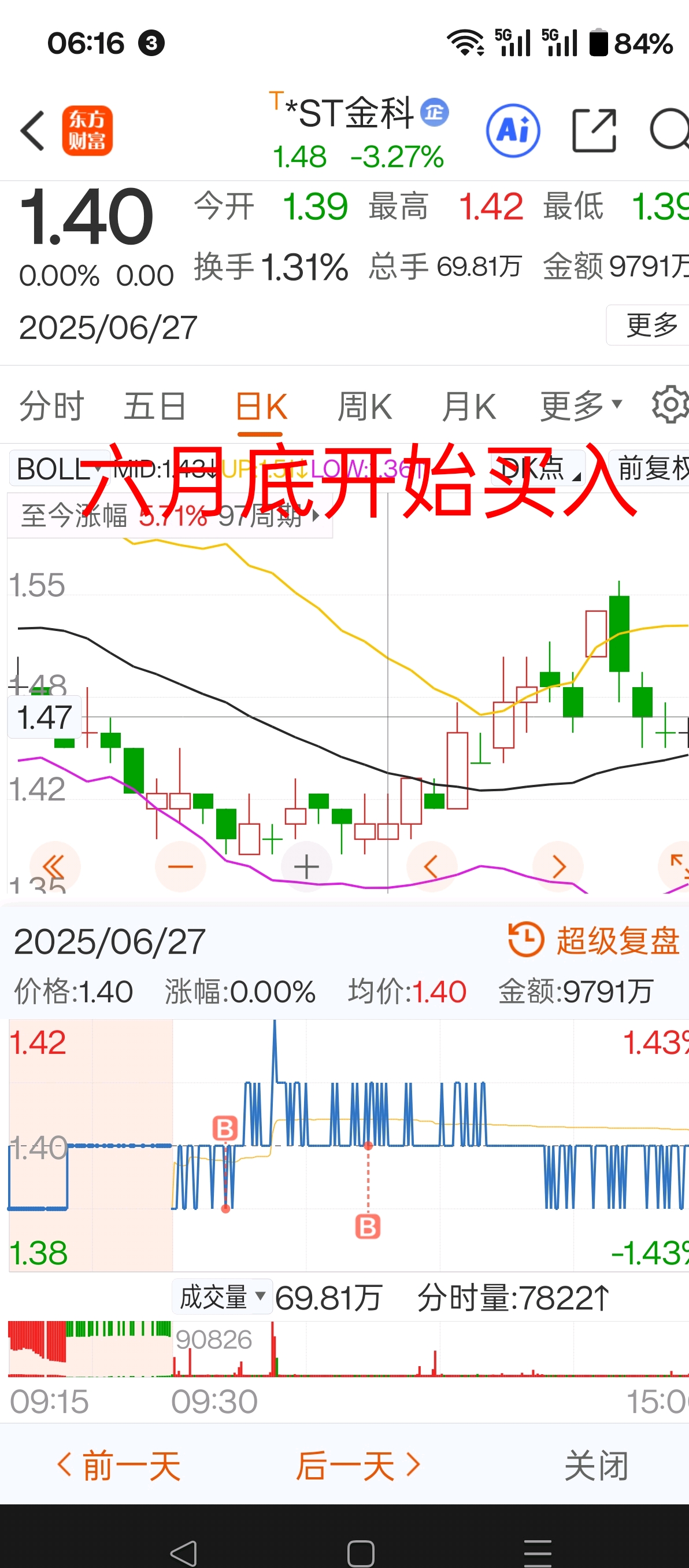689x1568 pixels.
Task: Open 超级复盘 review
Action: point(594,940)
